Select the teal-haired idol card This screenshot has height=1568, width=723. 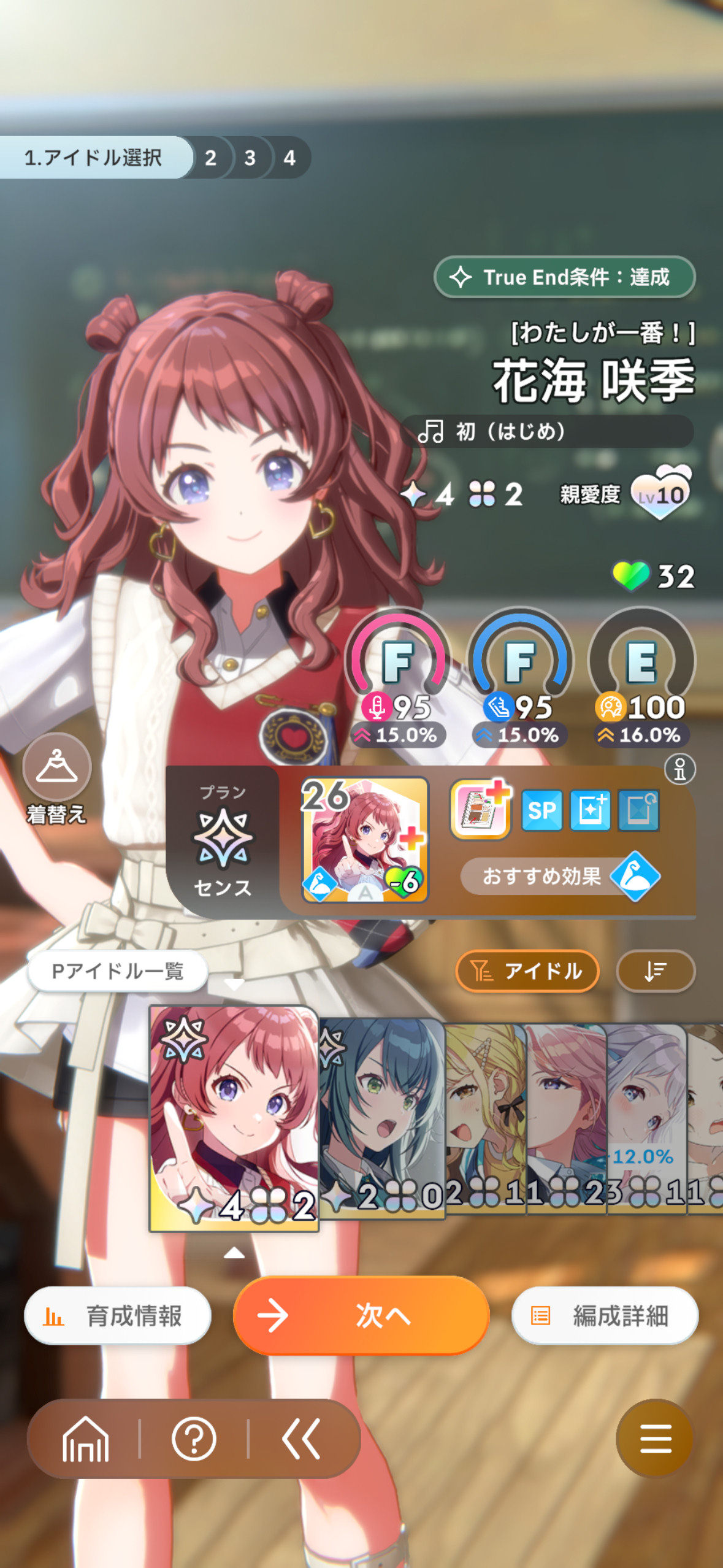point(381,1118)
